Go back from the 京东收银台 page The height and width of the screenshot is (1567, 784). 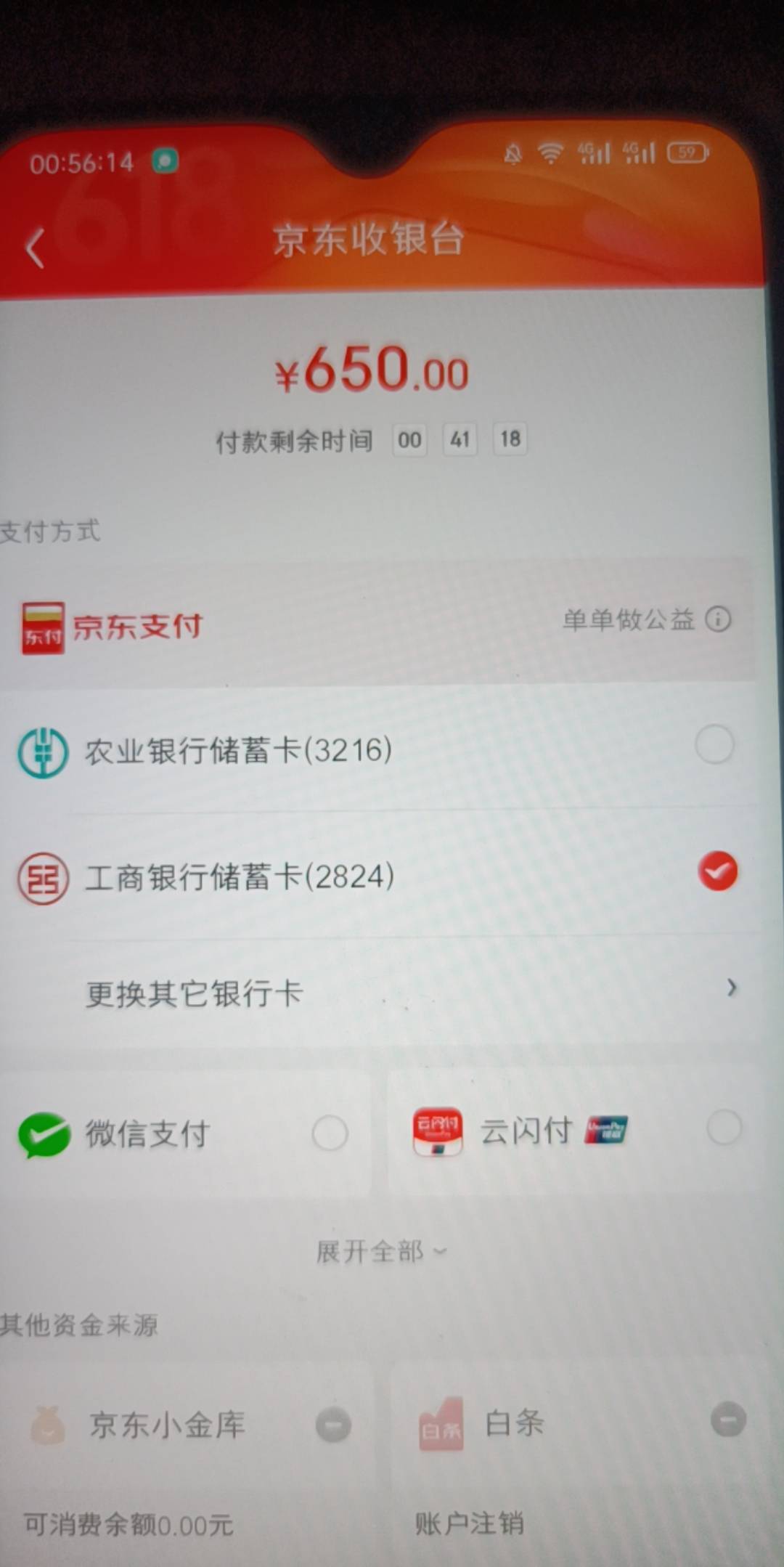[x=36, y=248]
